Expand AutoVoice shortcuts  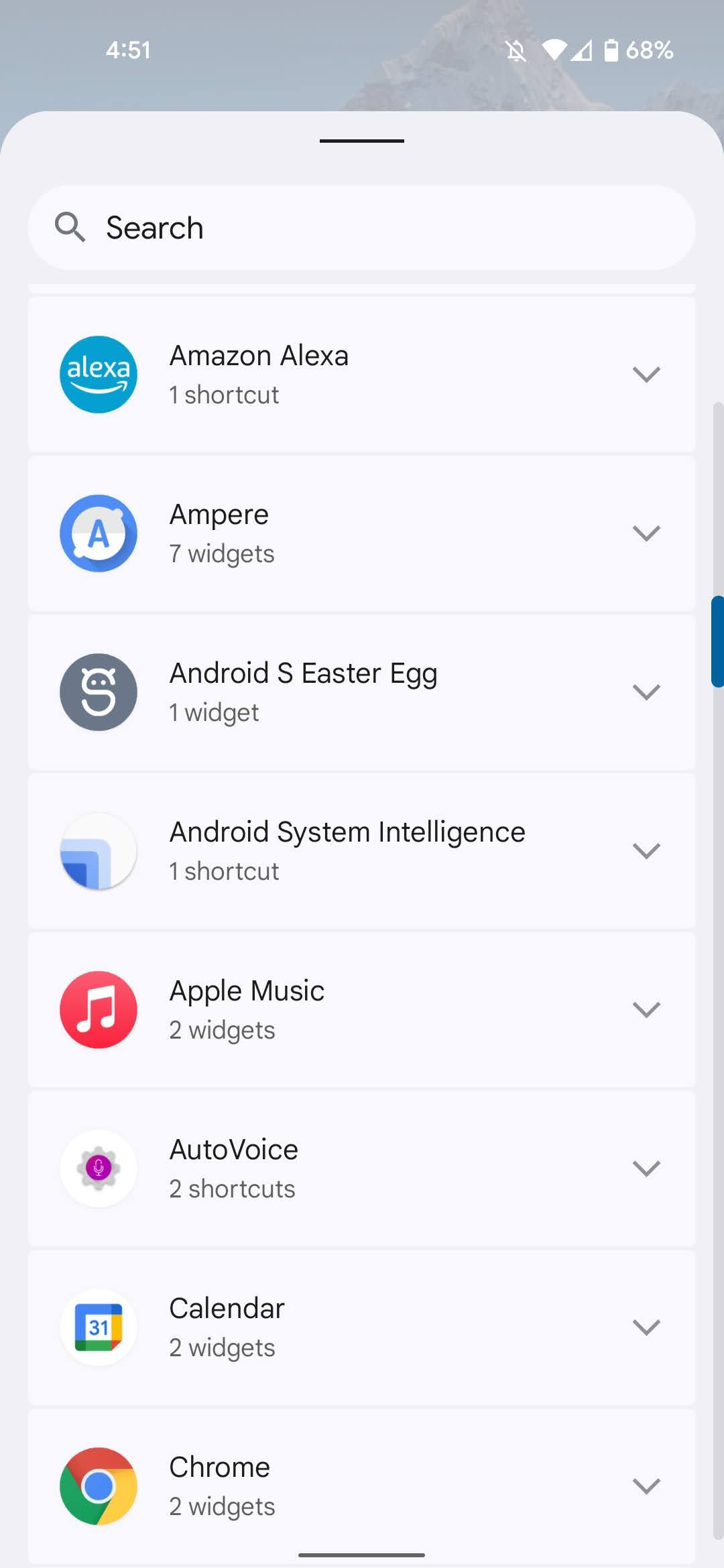646,1168
